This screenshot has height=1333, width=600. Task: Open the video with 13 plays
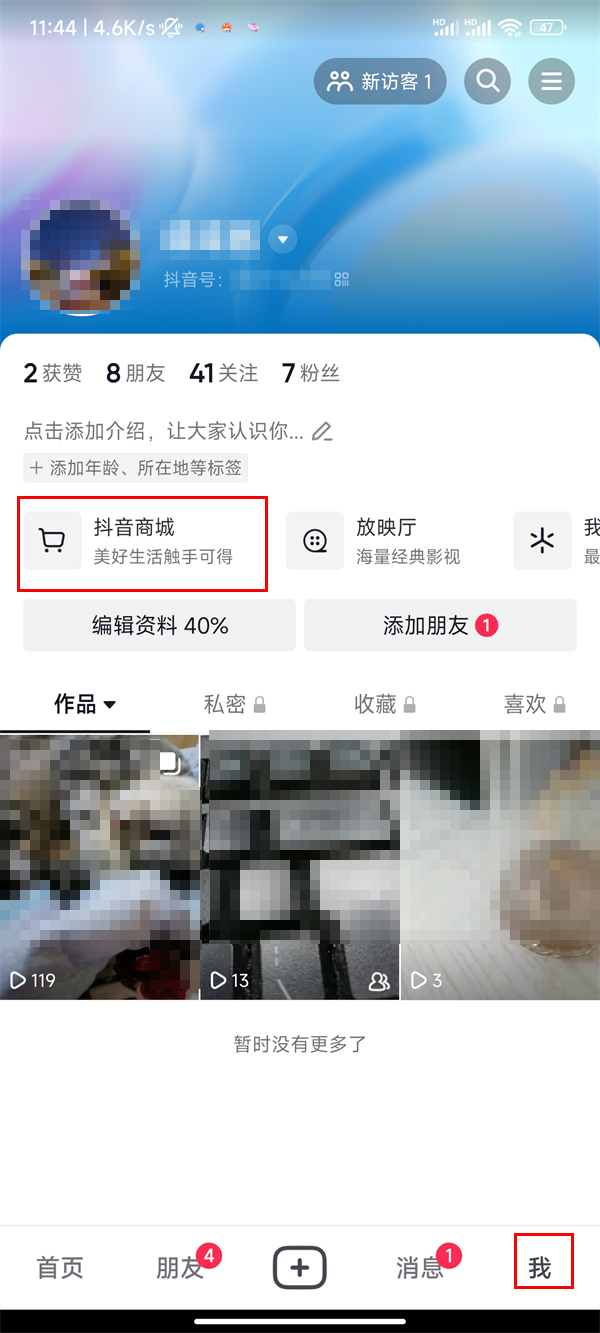tap(300, 865)
